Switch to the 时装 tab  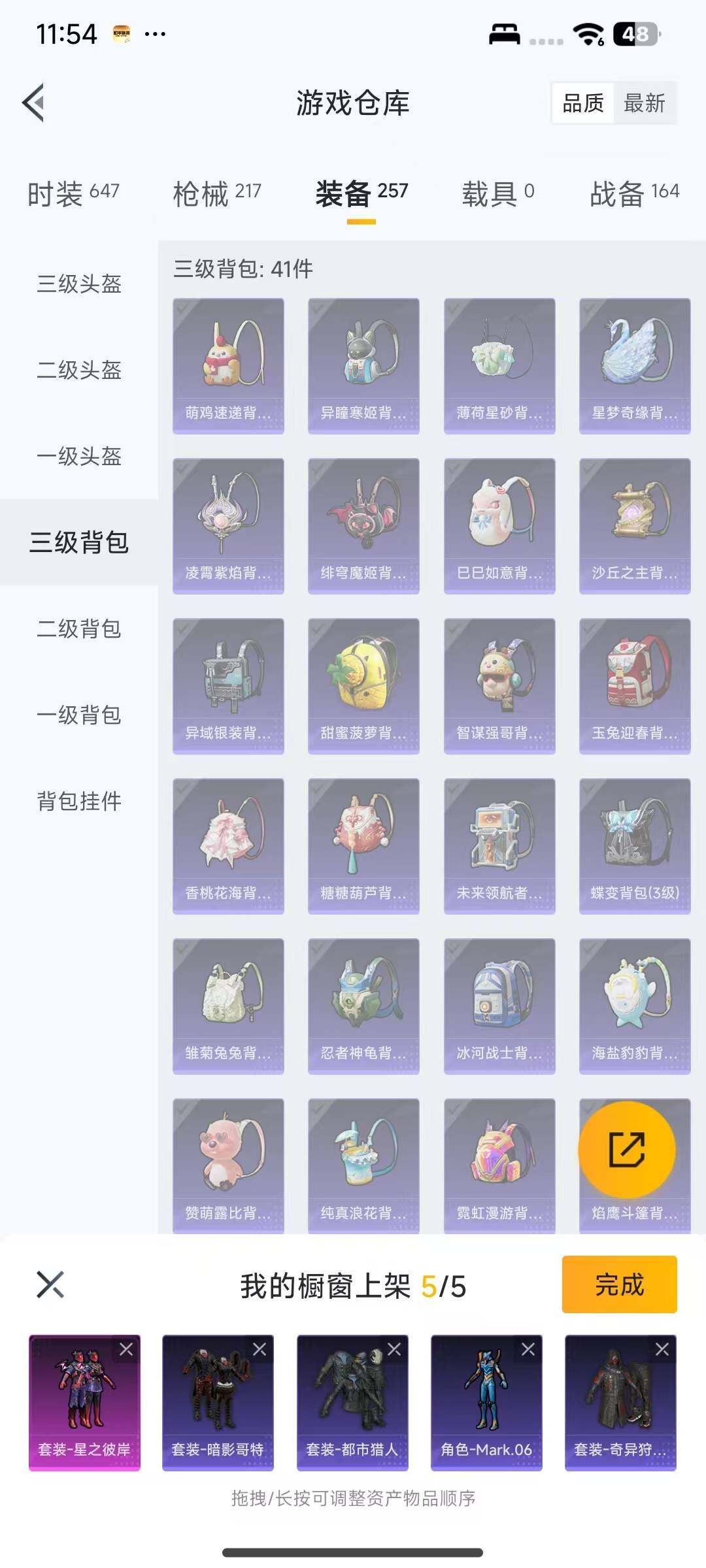(x=73, y=193)
